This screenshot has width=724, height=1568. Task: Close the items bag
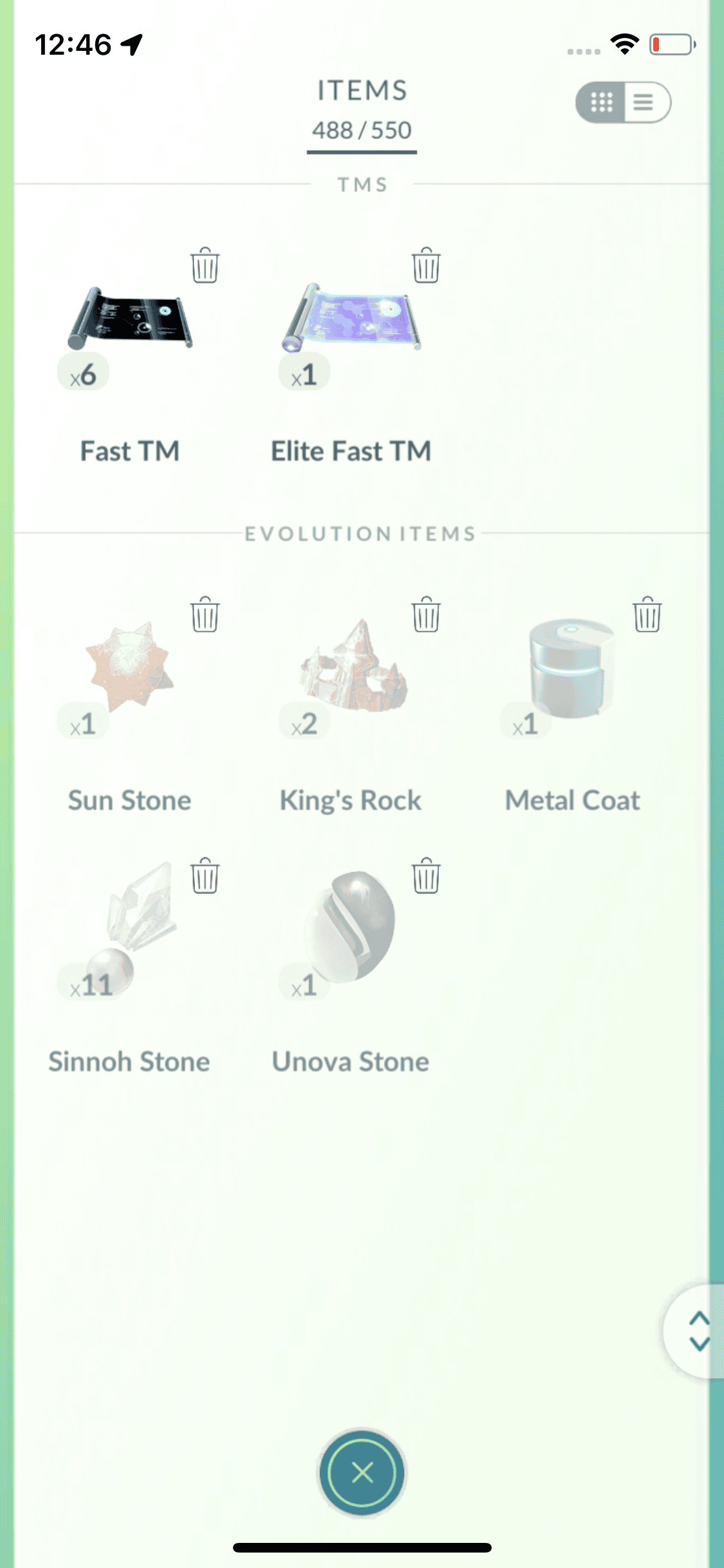click(362, 1472)
